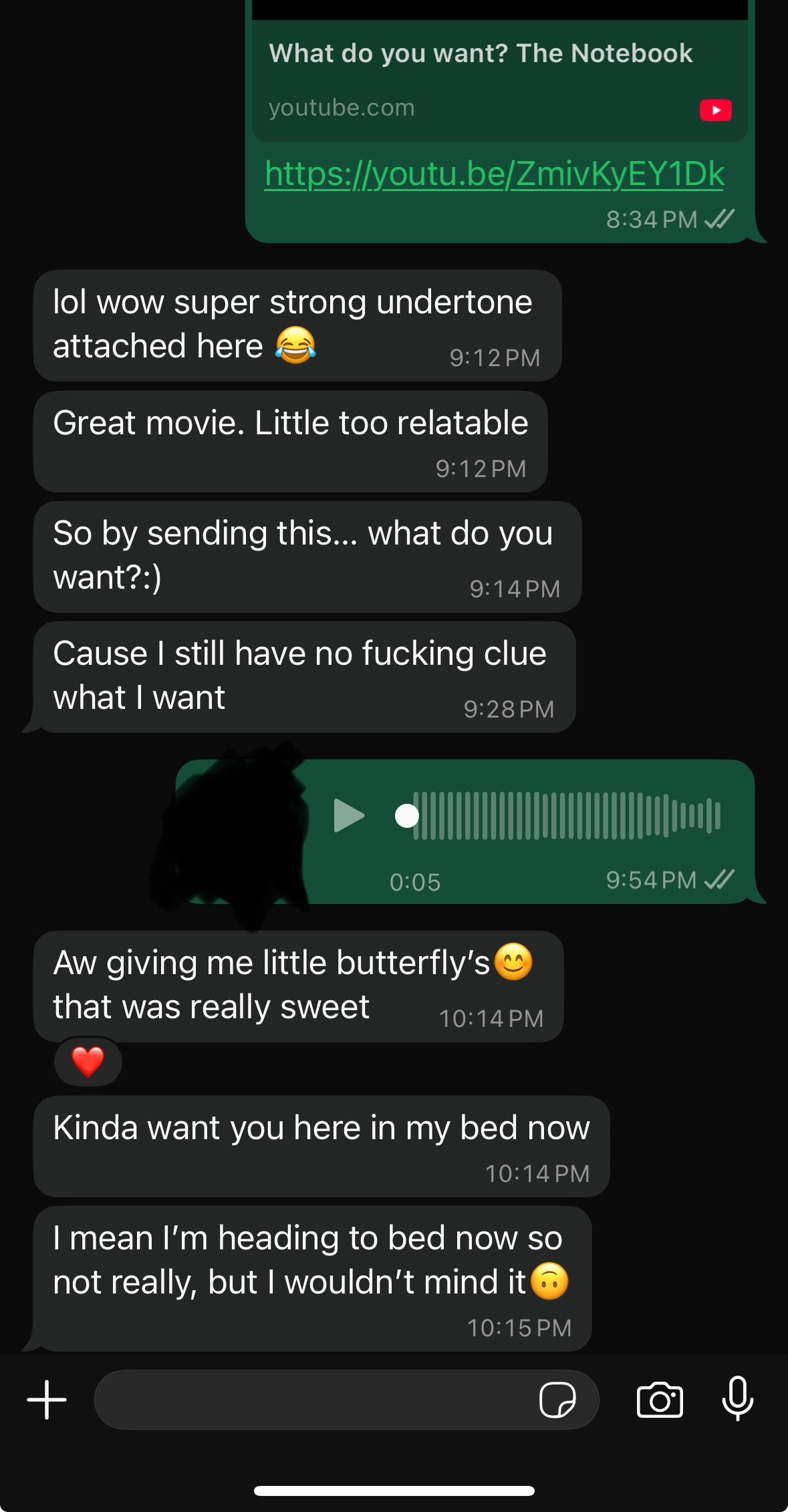Image resolution: width=788 pixels, height=1512 pixels.
Task: Open the sticker picker
Action: click(x=557, y=1400)
